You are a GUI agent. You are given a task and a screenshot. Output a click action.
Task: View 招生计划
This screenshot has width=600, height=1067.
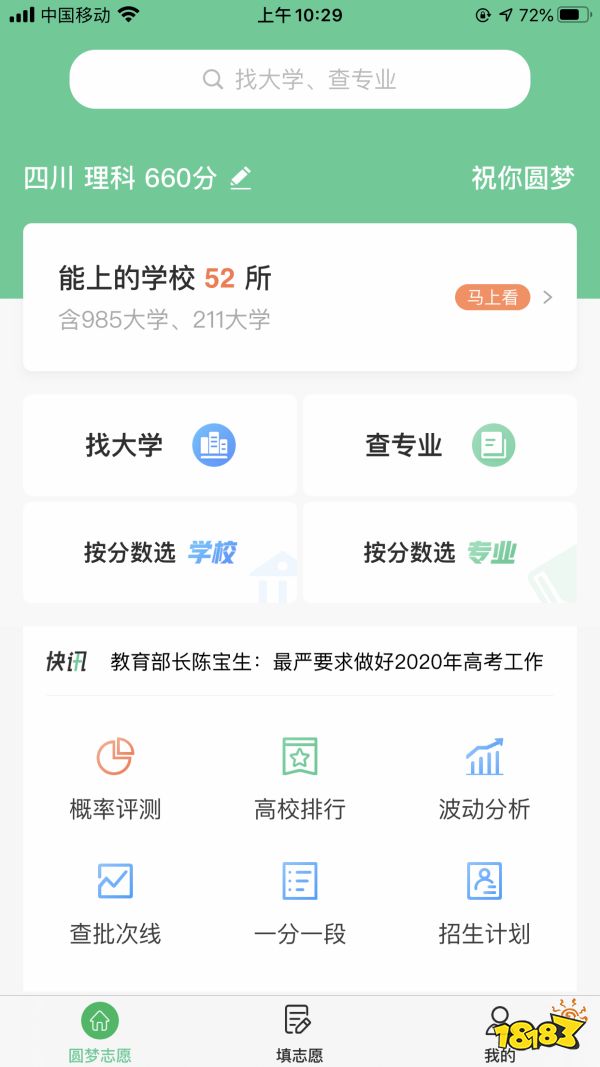(484, 904)
